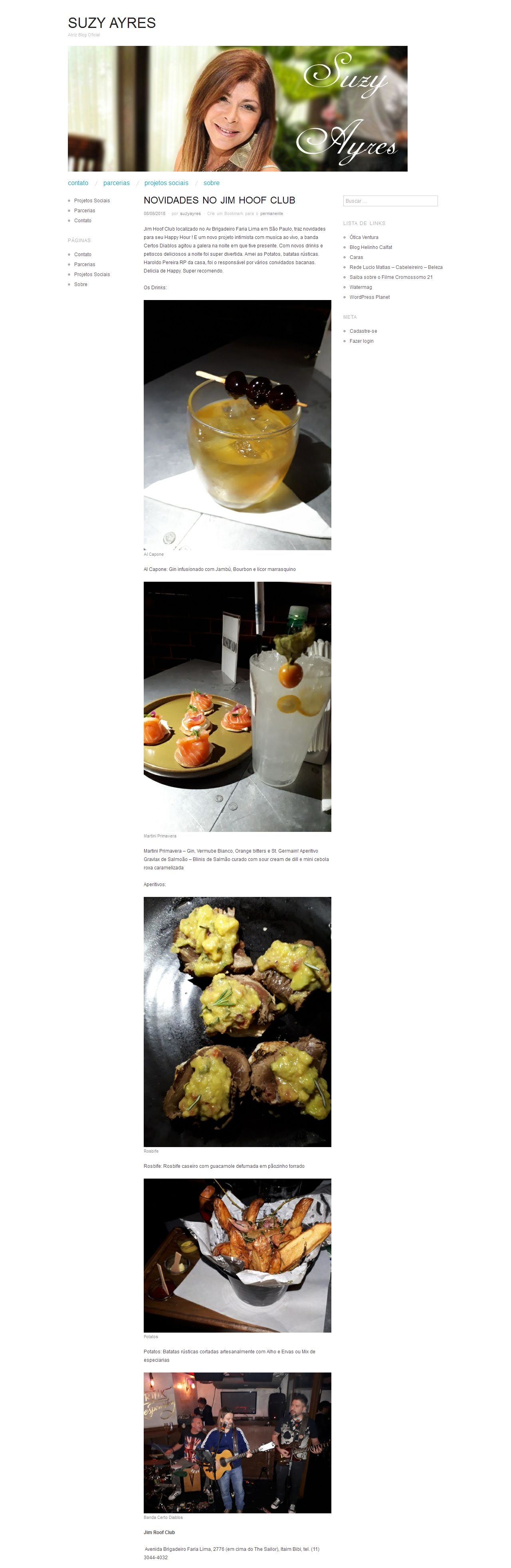Open Saiba sobre o Filme Cromossomo 21

(390, 278)
